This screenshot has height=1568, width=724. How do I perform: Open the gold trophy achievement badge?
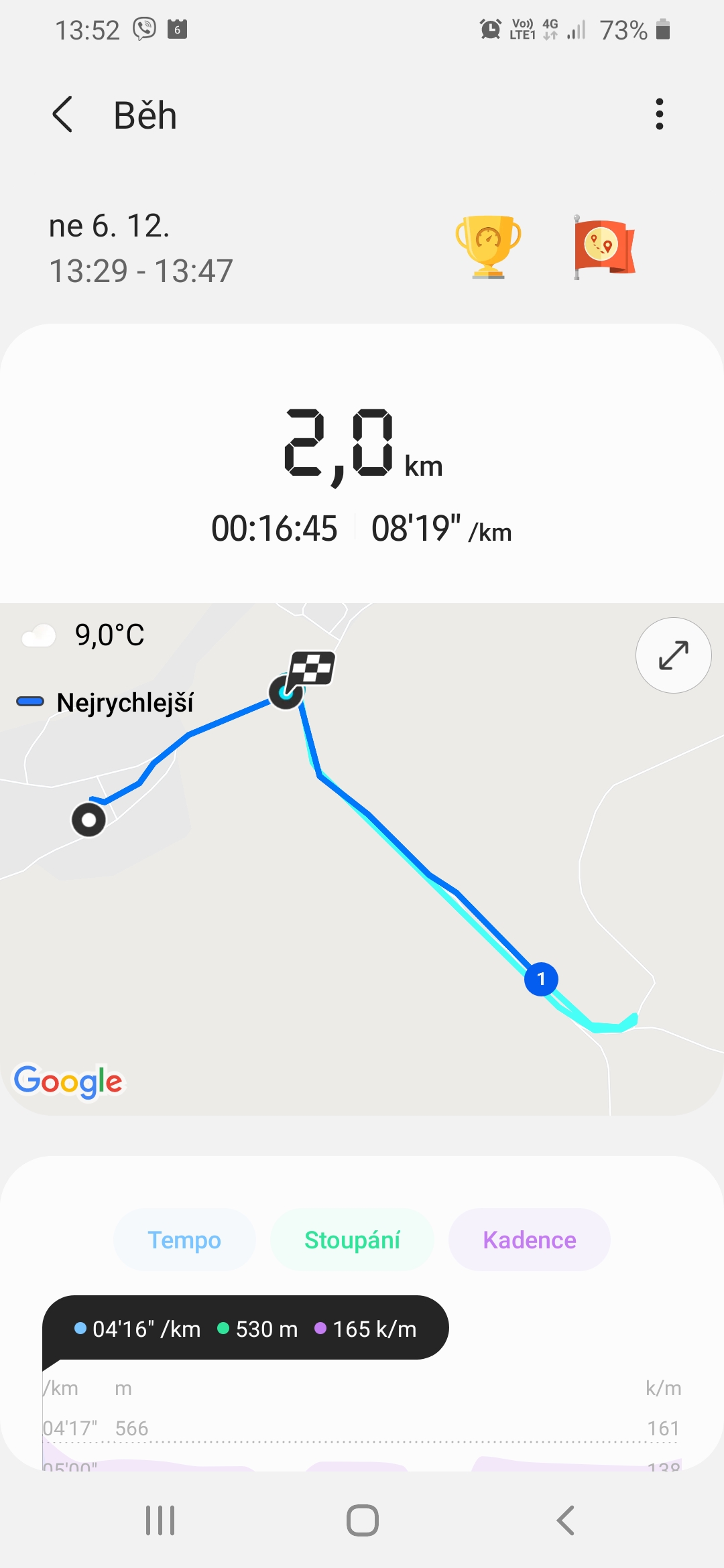[488, 247]
